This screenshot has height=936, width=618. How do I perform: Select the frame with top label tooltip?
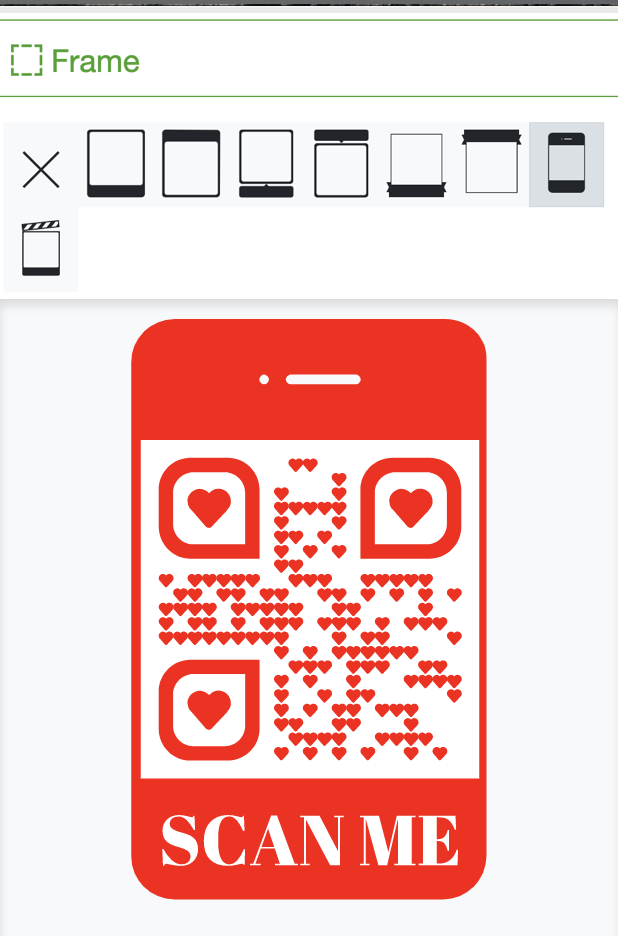tap(341, 164)
